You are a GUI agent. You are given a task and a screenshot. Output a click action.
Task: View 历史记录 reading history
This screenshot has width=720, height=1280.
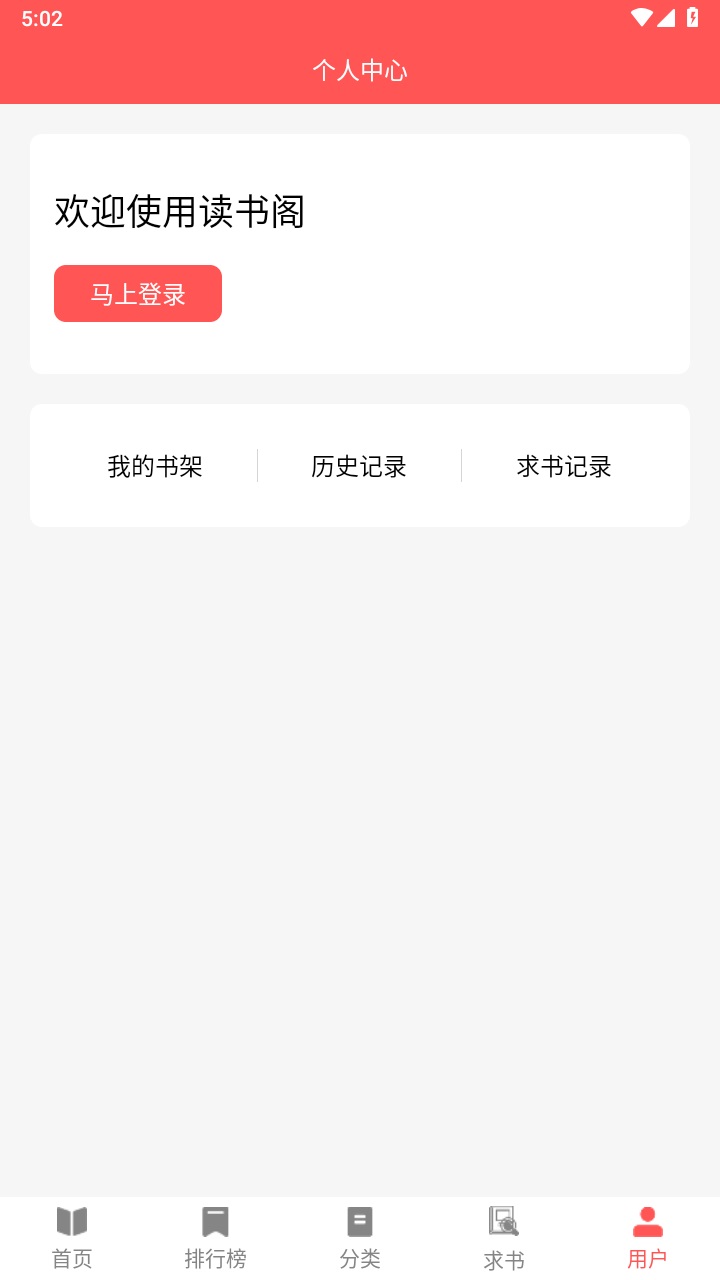(x=359, y=466)
